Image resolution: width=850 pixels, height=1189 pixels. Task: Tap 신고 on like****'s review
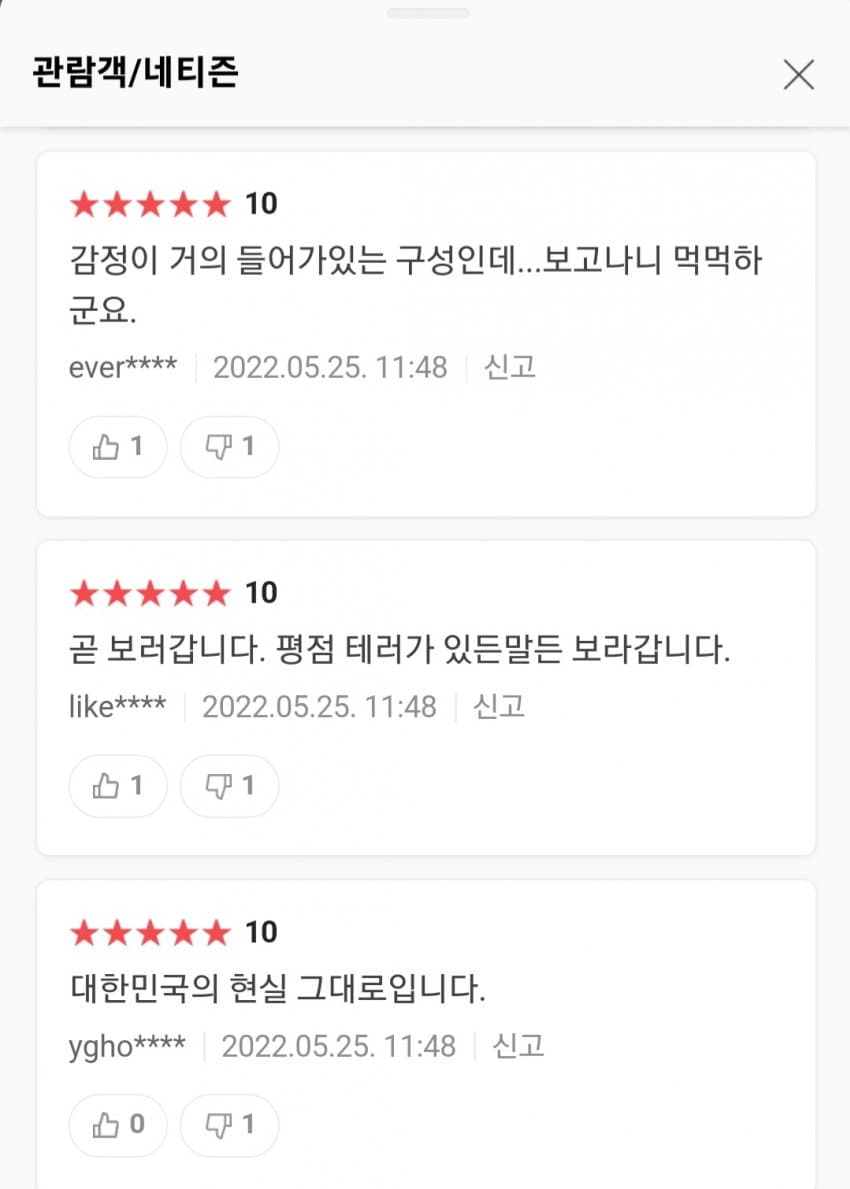499,707
